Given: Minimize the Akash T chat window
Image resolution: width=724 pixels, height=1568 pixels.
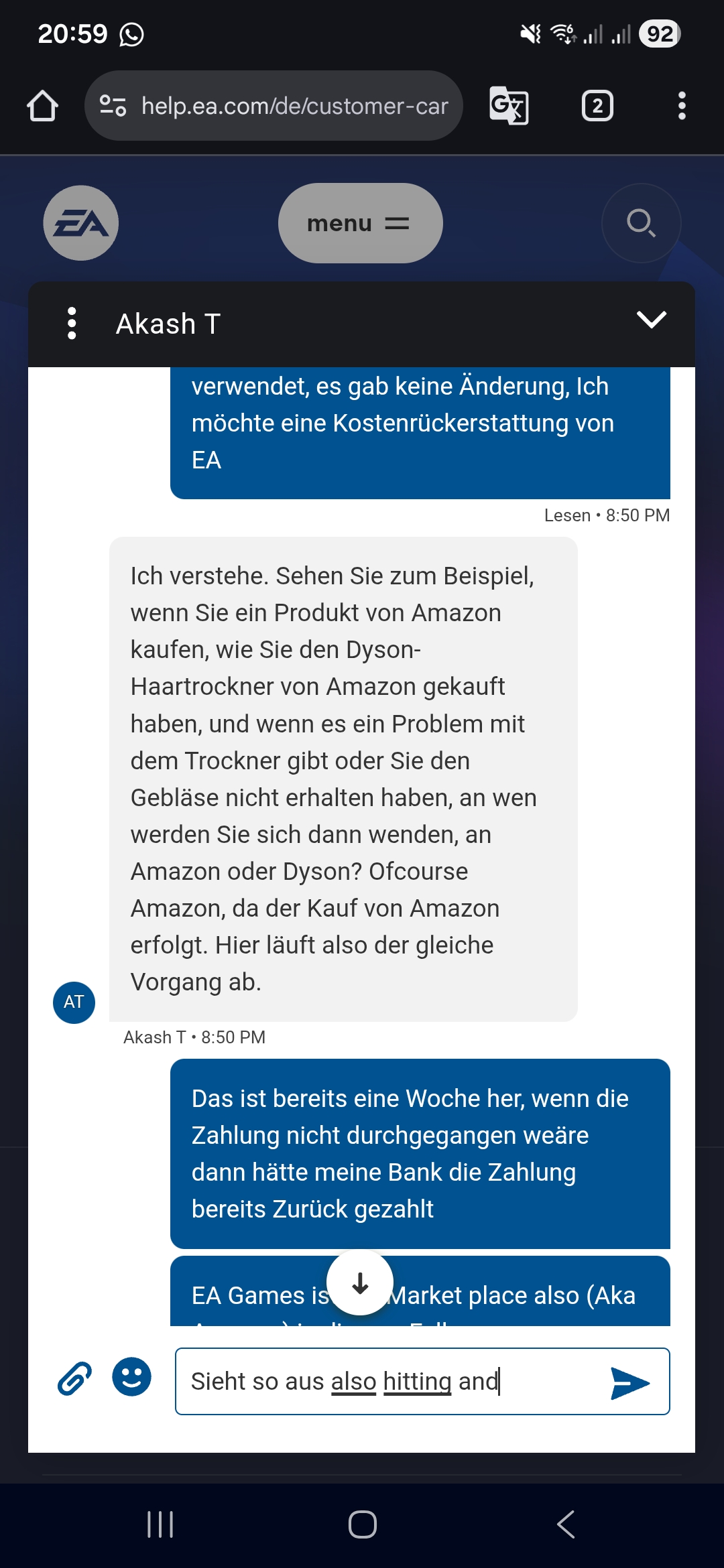Looking at the screenshot, I should tap(651, 320).
